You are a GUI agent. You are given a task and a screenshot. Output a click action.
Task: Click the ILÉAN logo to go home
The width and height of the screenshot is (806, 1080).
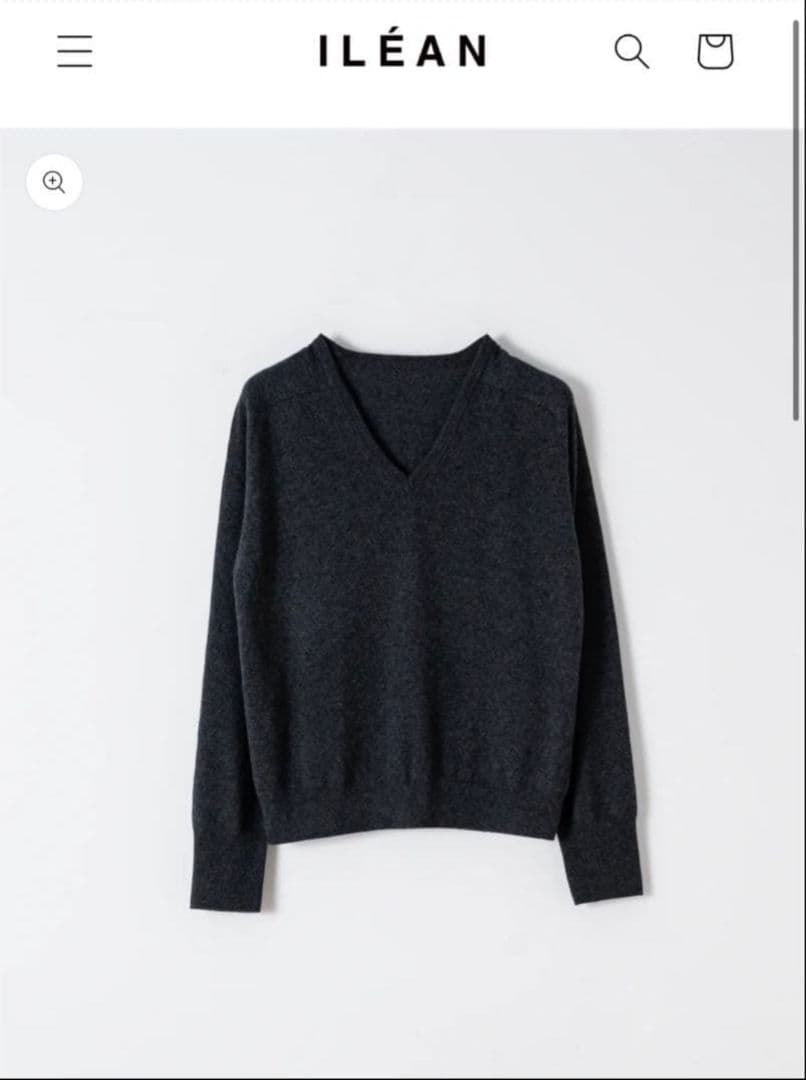pos(403,52)
